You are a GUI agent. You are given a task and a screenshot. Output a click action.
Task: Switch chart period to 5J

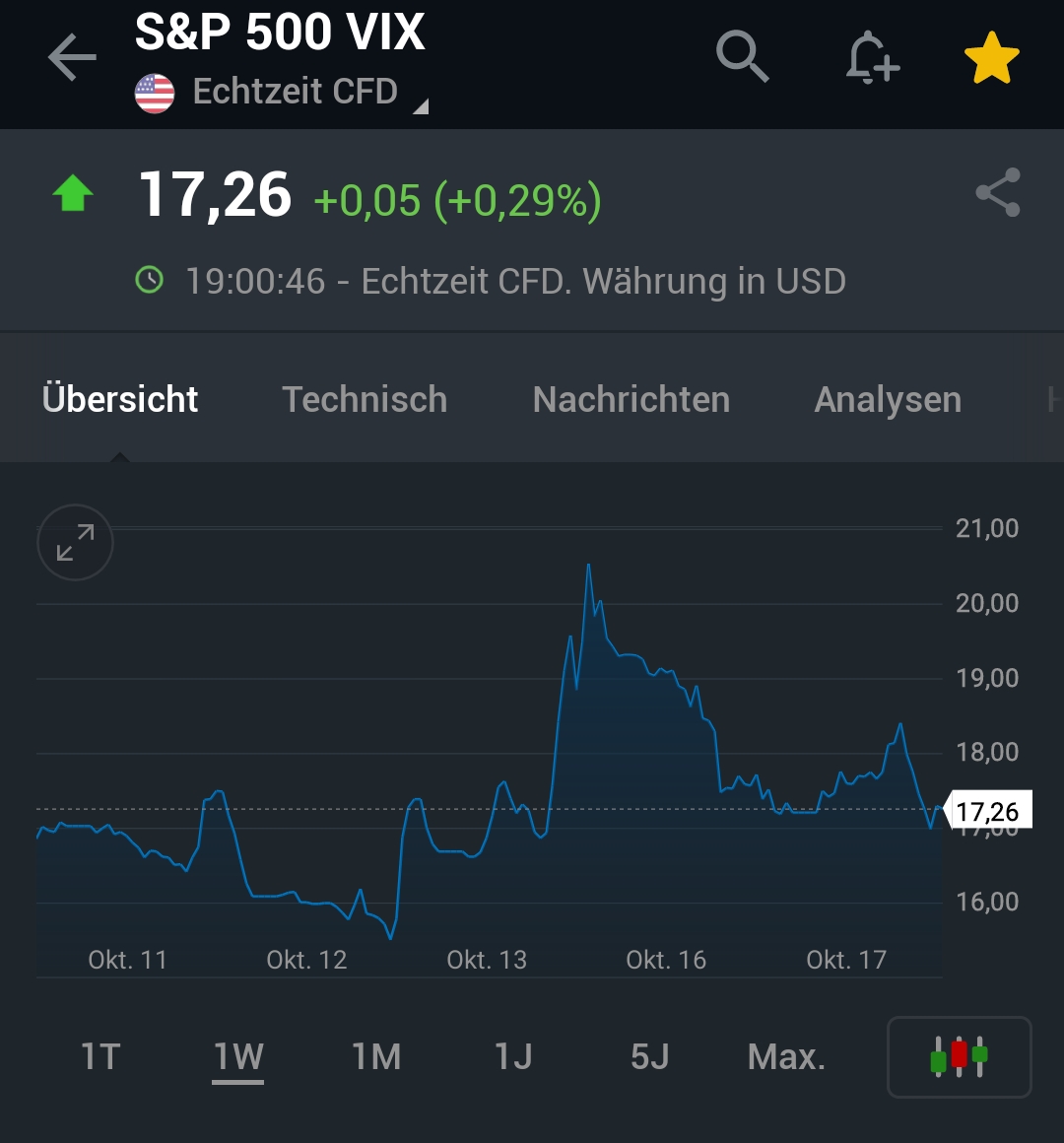point(647,1056)
